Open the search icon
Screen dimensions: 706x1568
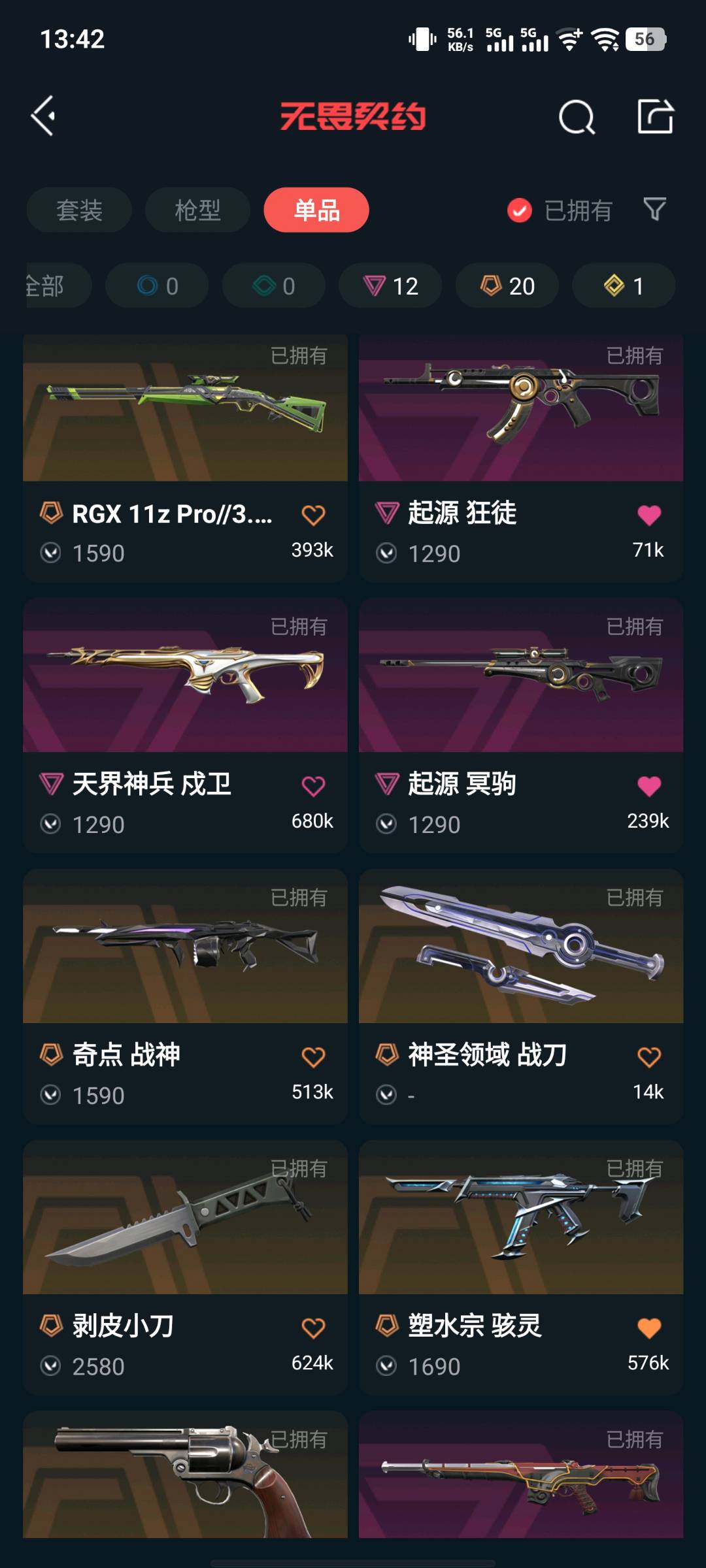(x=577, y=118)
